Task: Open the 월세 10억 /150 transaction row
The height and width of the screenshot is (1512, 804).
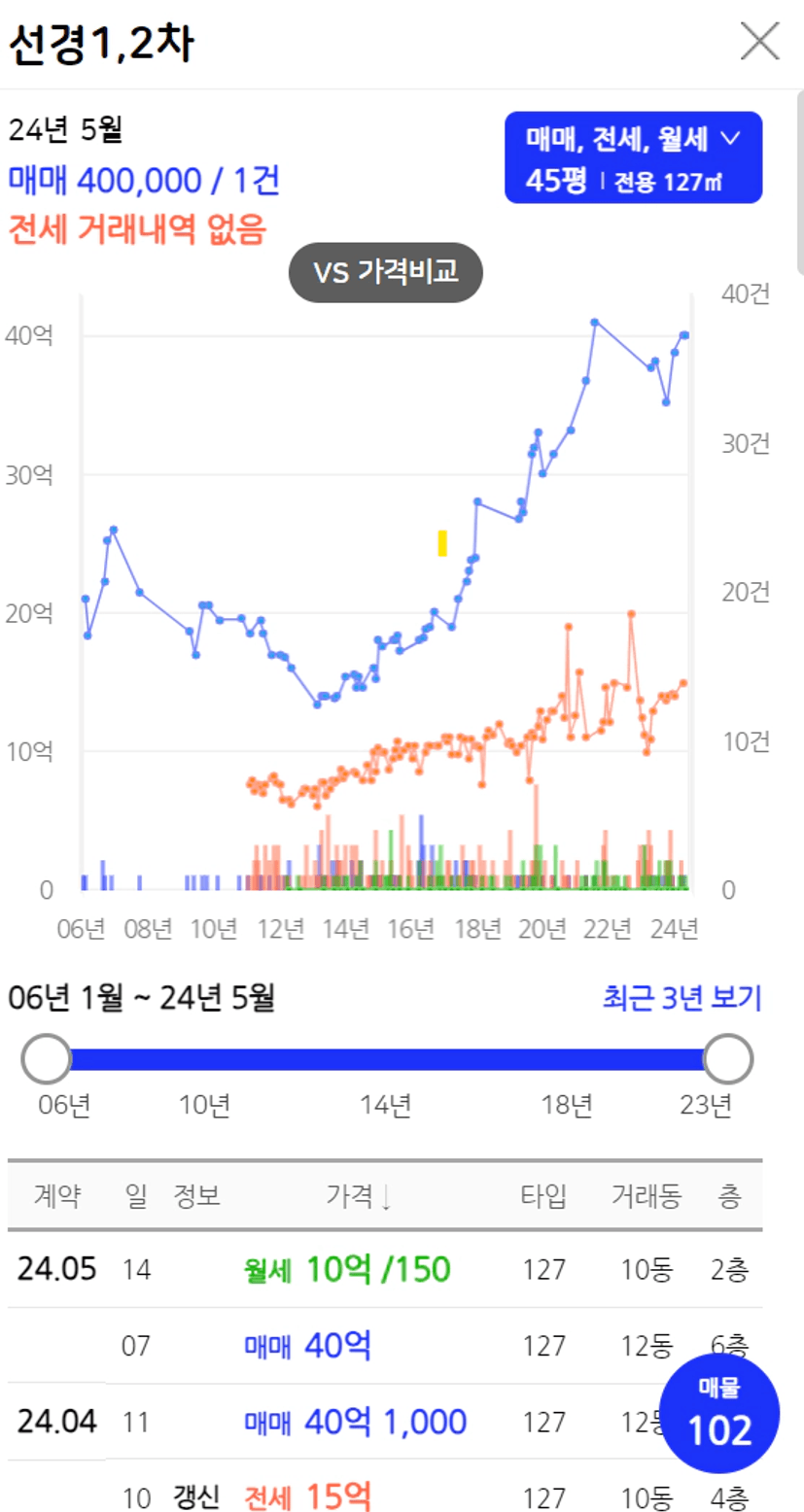Action: click(x=385, y=1269)
